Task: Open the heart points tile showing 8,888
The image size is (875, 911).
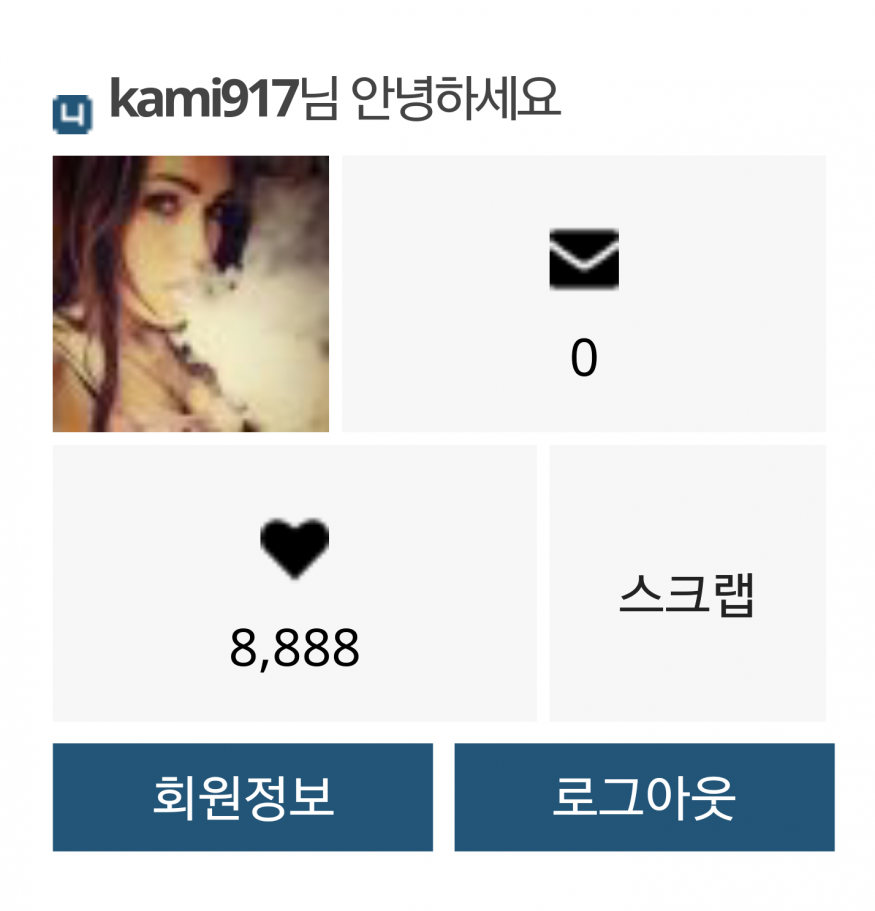Action: click(x=294, y=583)
